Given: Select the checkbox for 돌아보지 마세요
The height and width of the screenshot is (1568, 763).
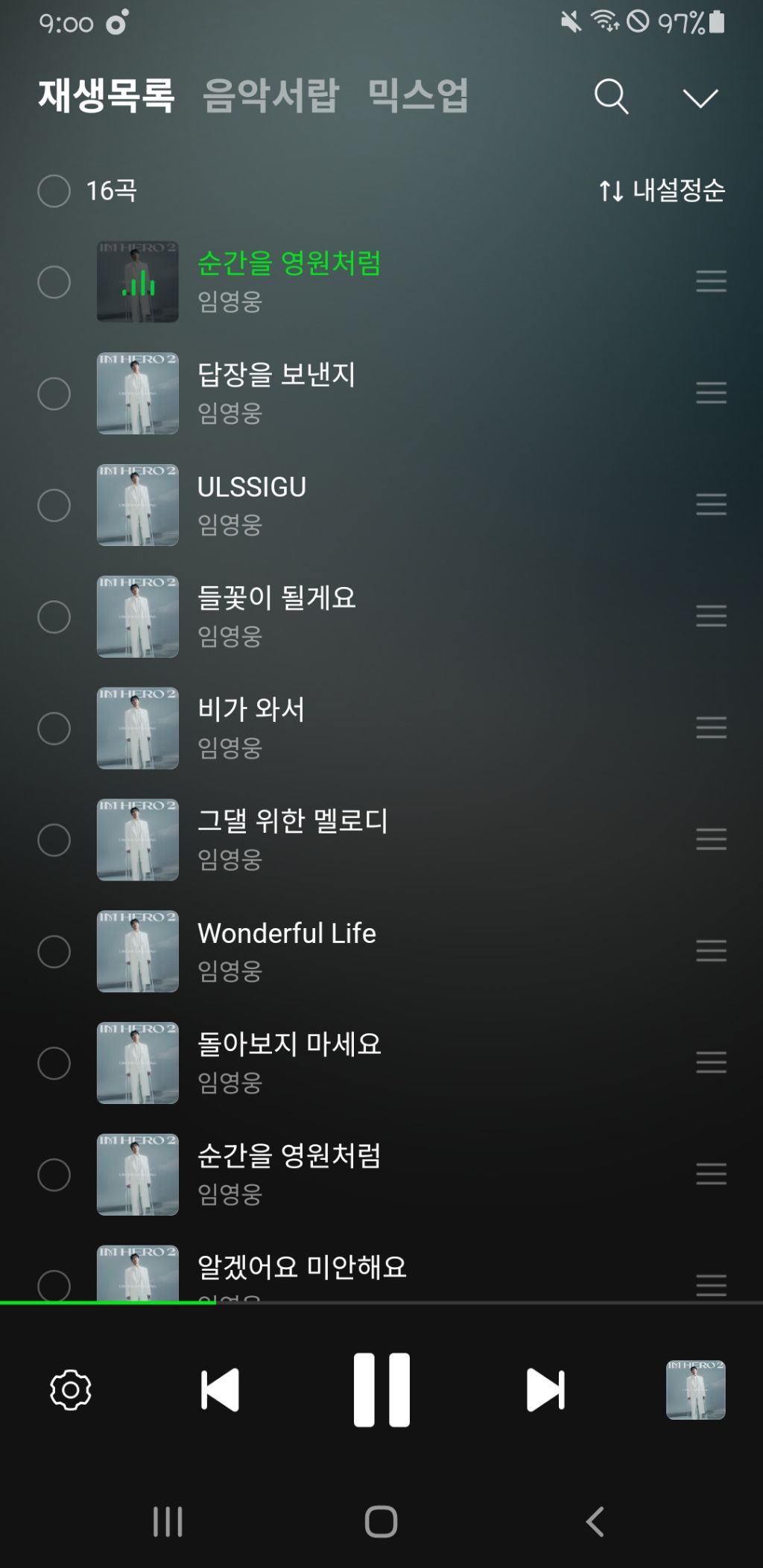Looking at the screenshot, I should [x=54, y=1063].
